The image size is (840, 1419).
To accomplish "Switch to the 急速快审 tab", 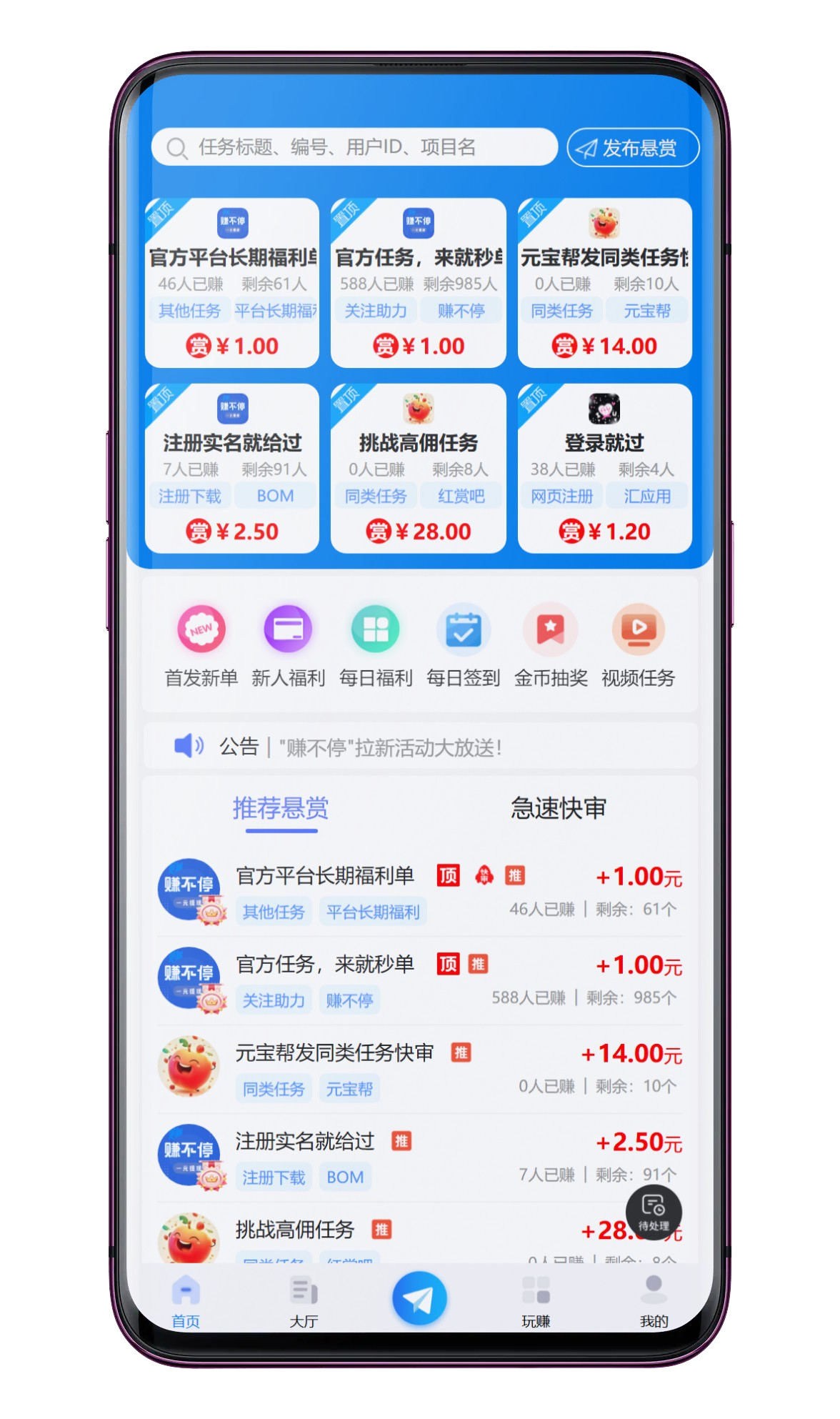I will 559,808.
